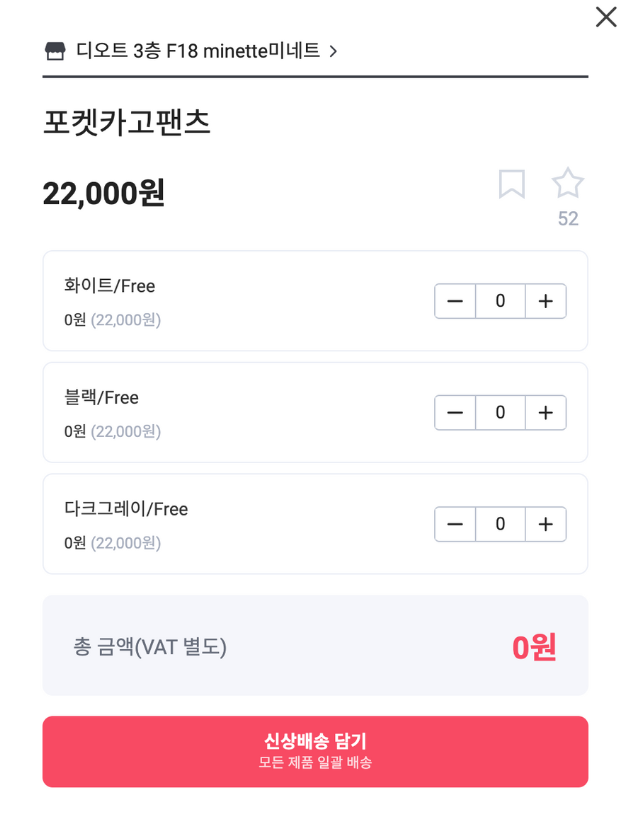This screenshot has width=628, height=822.
Task: Edit the quantity field for 다크그레이/Free
Action: click(x=500, y=524)
